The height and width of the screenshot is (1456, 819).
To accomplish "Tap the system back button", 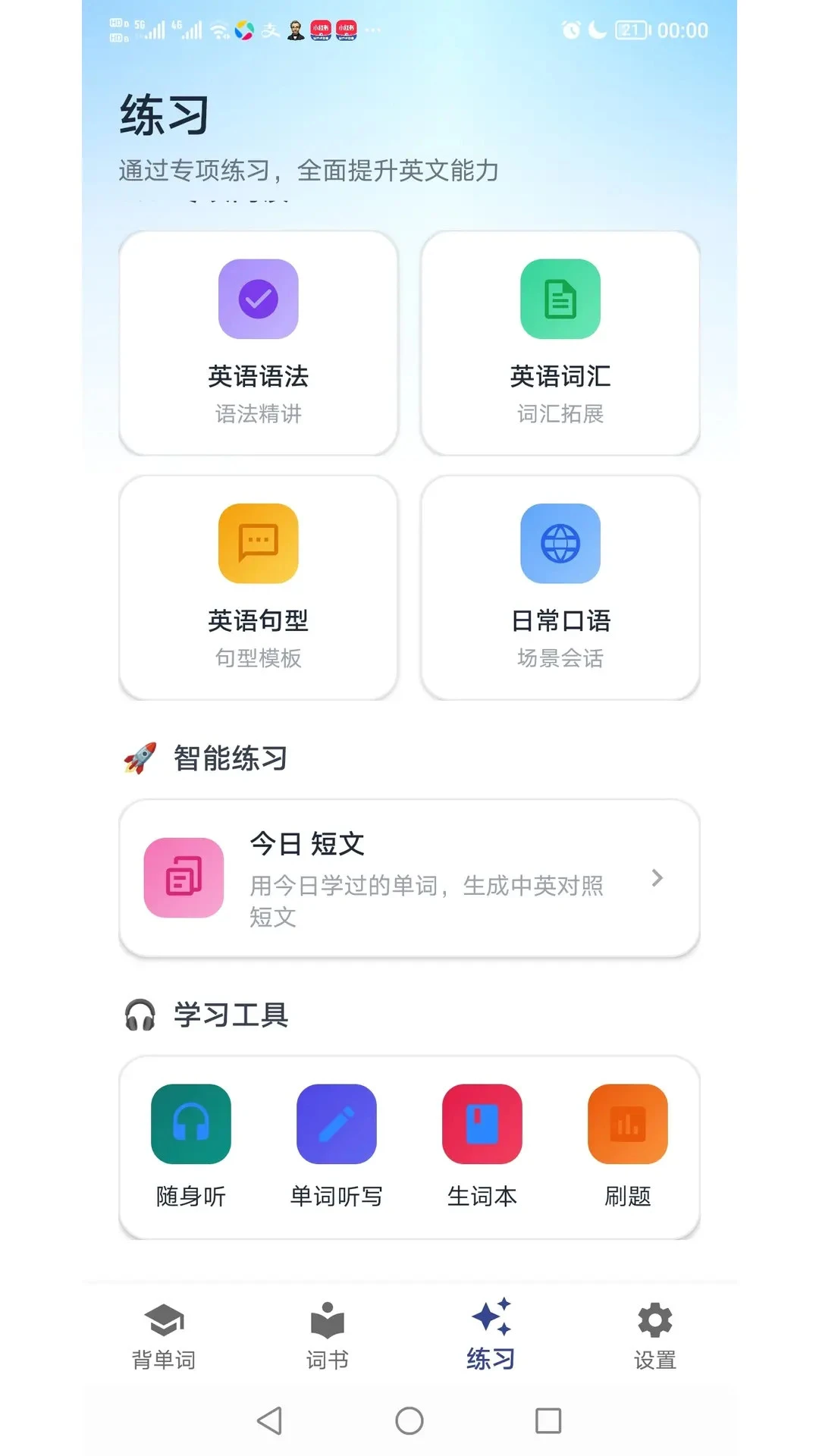I will (x=270, y=1420).
